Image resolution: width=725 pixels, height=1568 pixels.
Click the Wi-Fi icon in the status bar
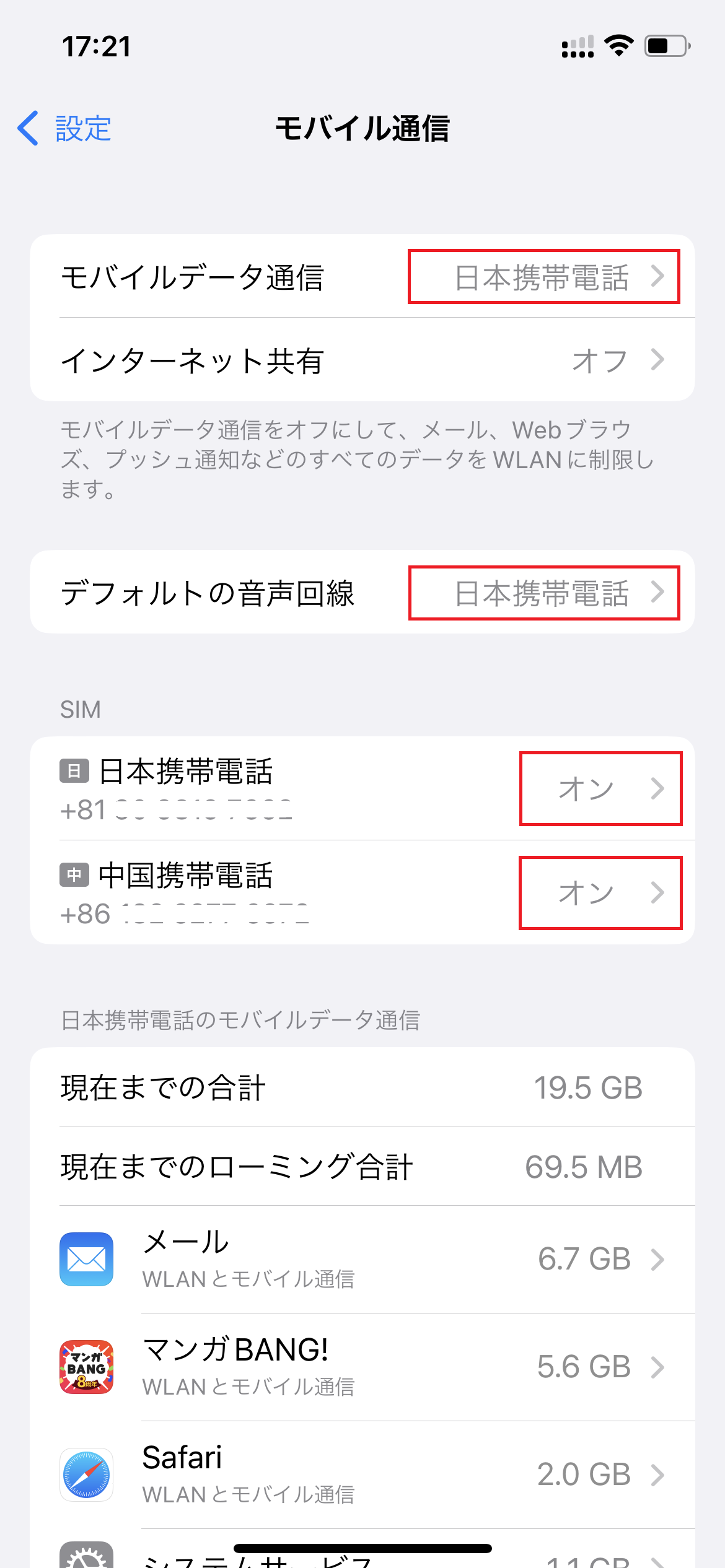618,45
